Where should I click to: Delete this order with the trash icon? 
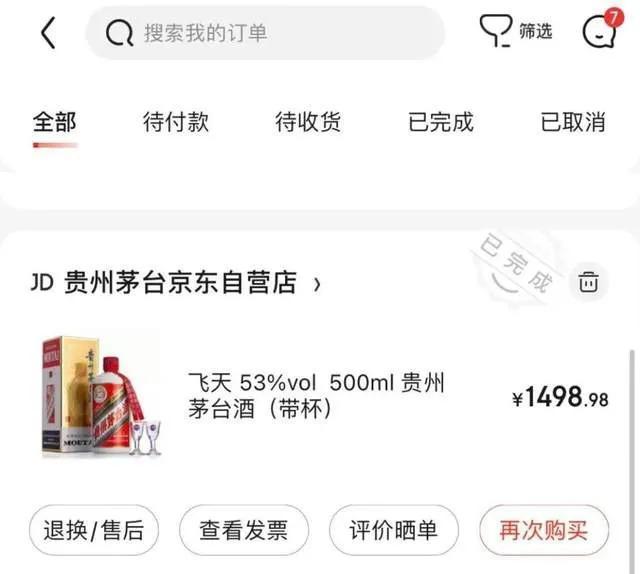pos(590,282)
